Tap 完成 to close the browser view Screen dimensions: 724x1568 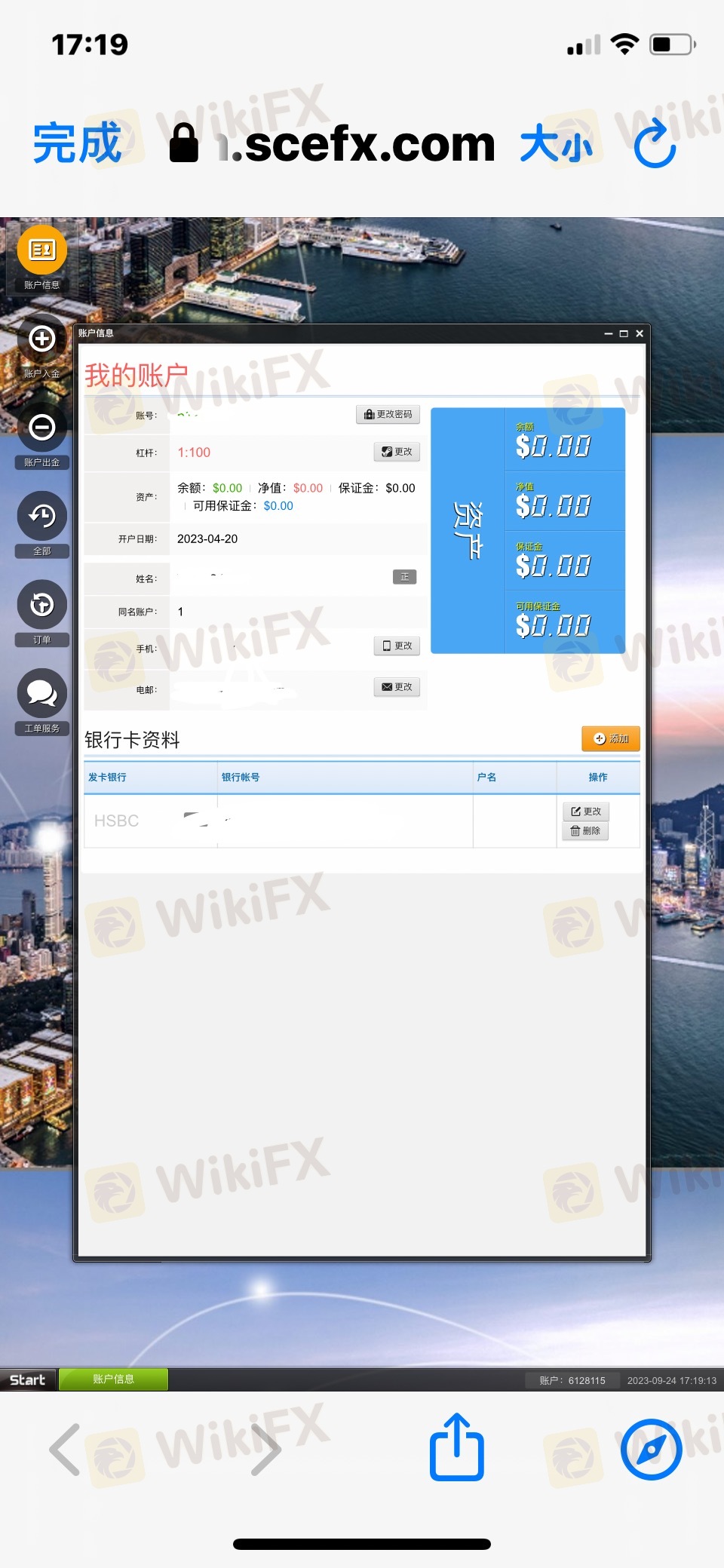coord(77,143)
